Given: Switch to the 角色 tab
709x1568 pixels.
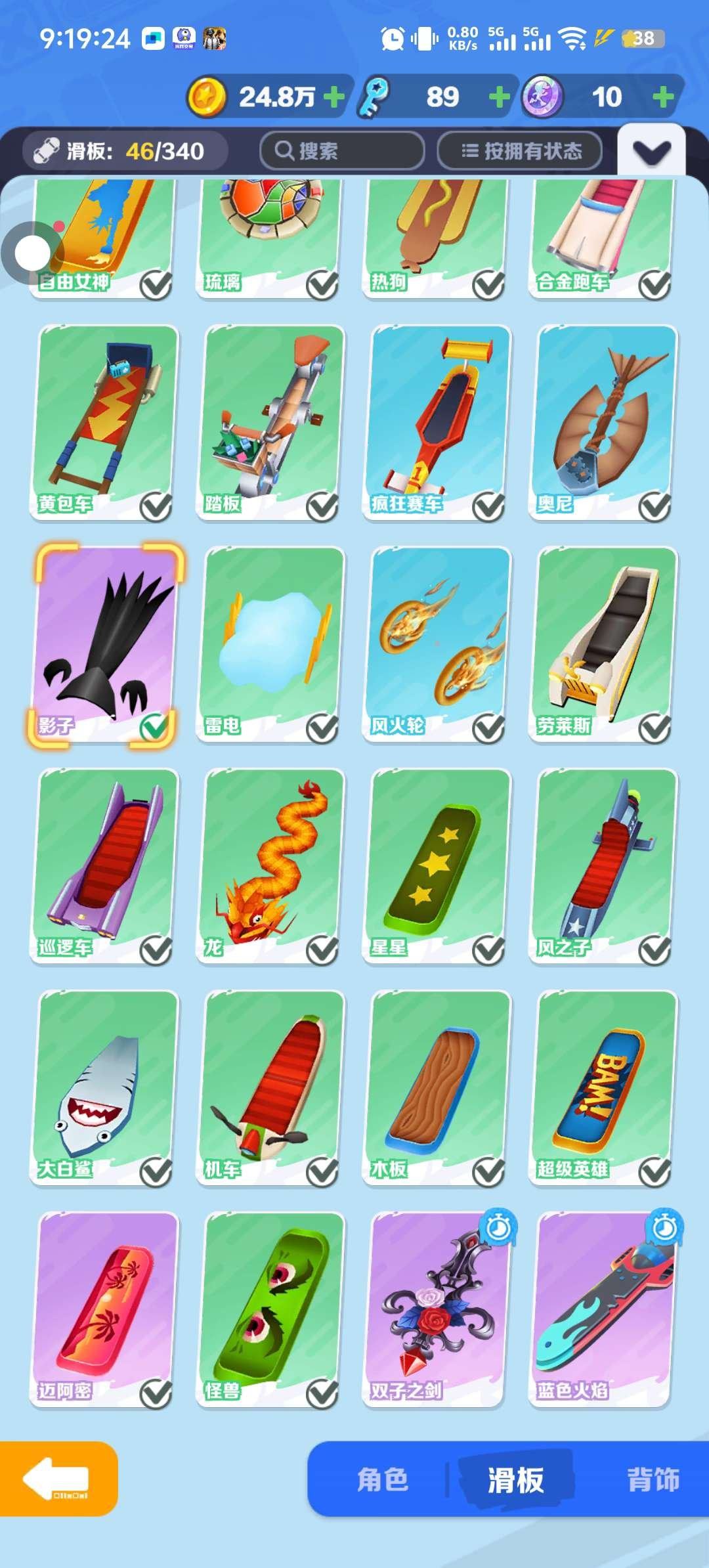Looking at the screenshot, I should coord(383,1480).
